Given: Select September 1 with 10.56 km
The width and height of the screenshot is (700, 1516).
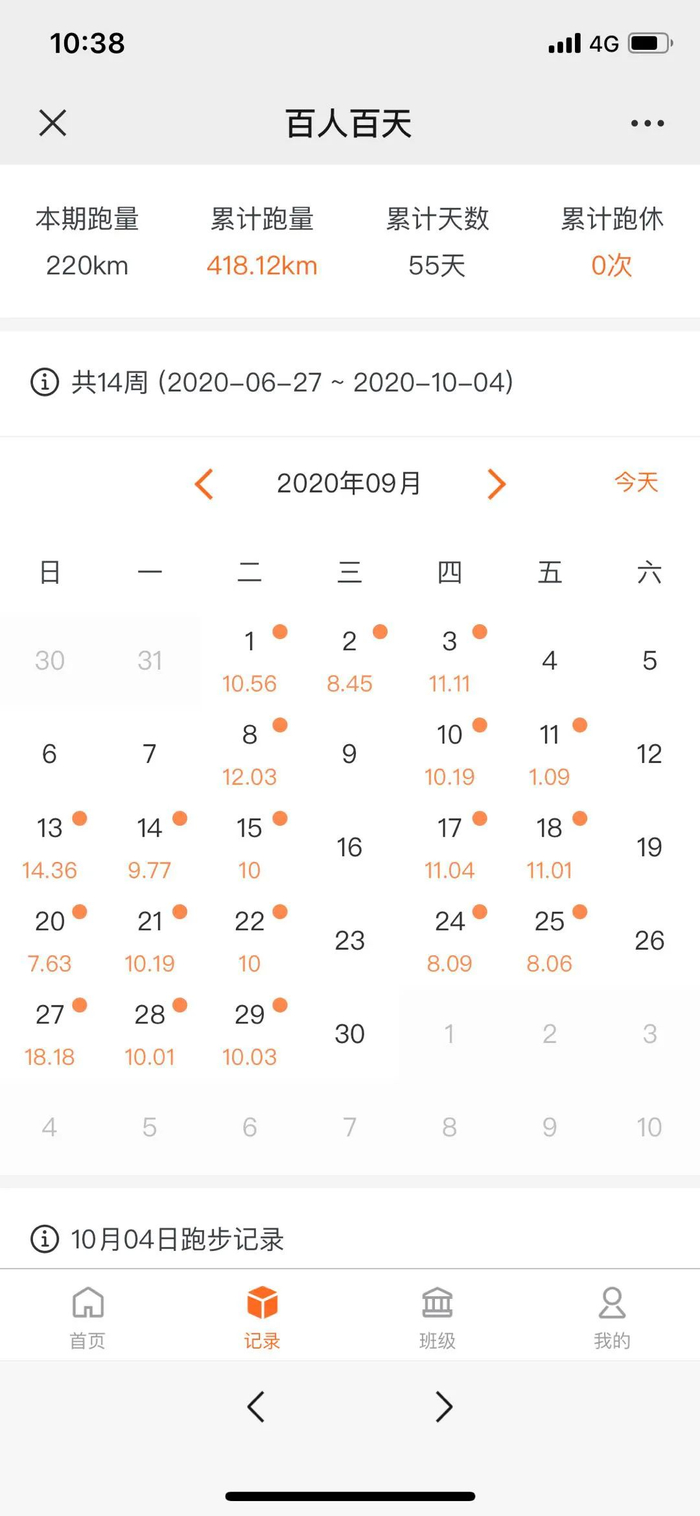Looking at the screenshot, I should click(x=250, y=660).
